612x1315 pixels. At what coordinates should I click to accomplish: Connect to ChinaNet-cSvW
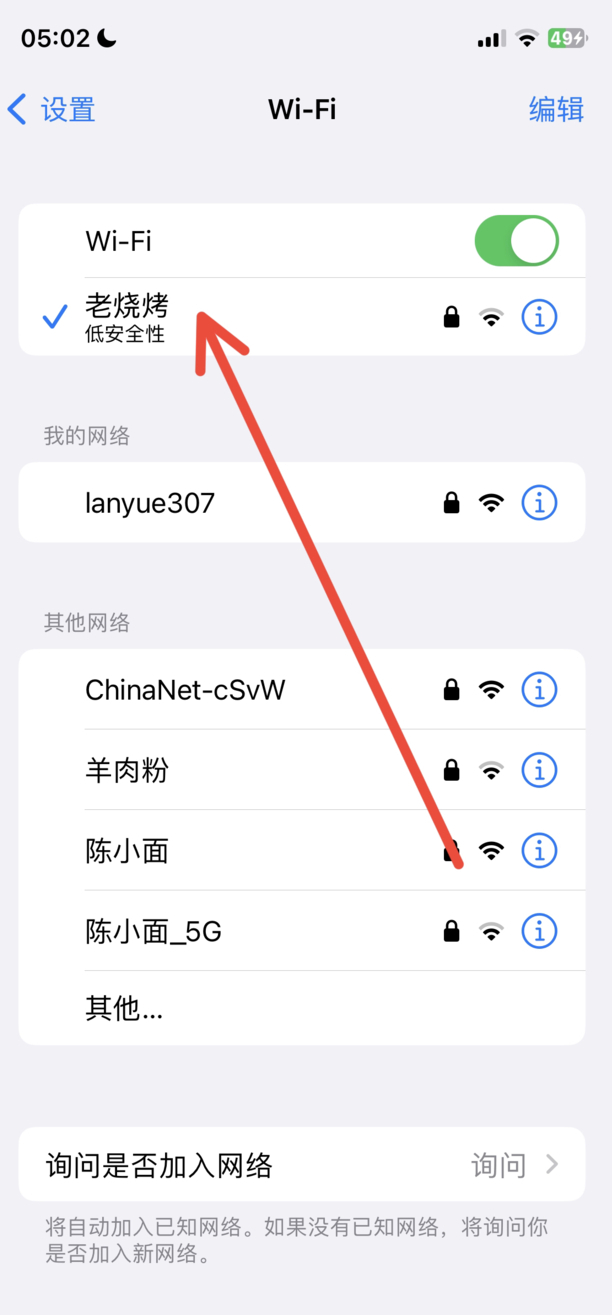tap(185, 689)
